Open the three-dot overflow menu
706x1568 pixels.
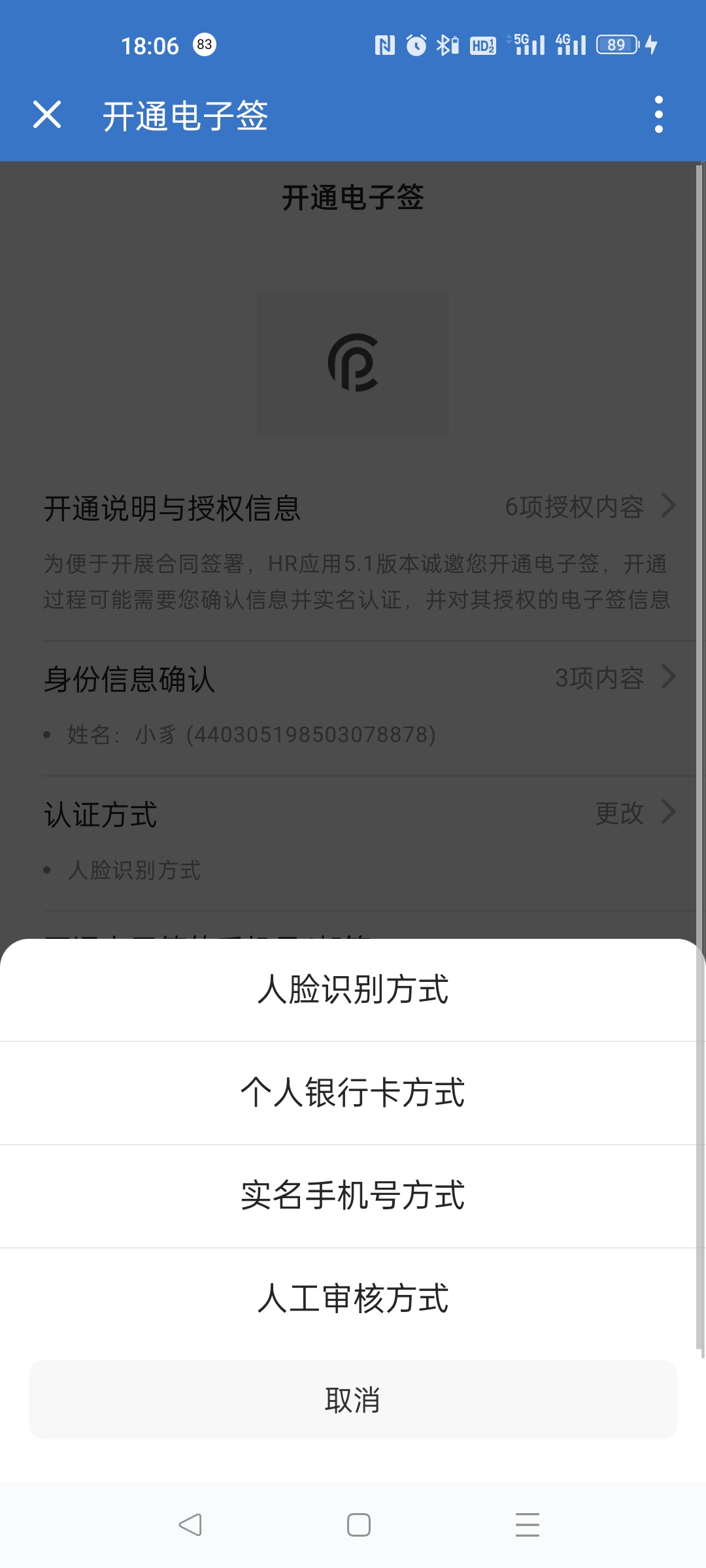click(x=658, y=115)
